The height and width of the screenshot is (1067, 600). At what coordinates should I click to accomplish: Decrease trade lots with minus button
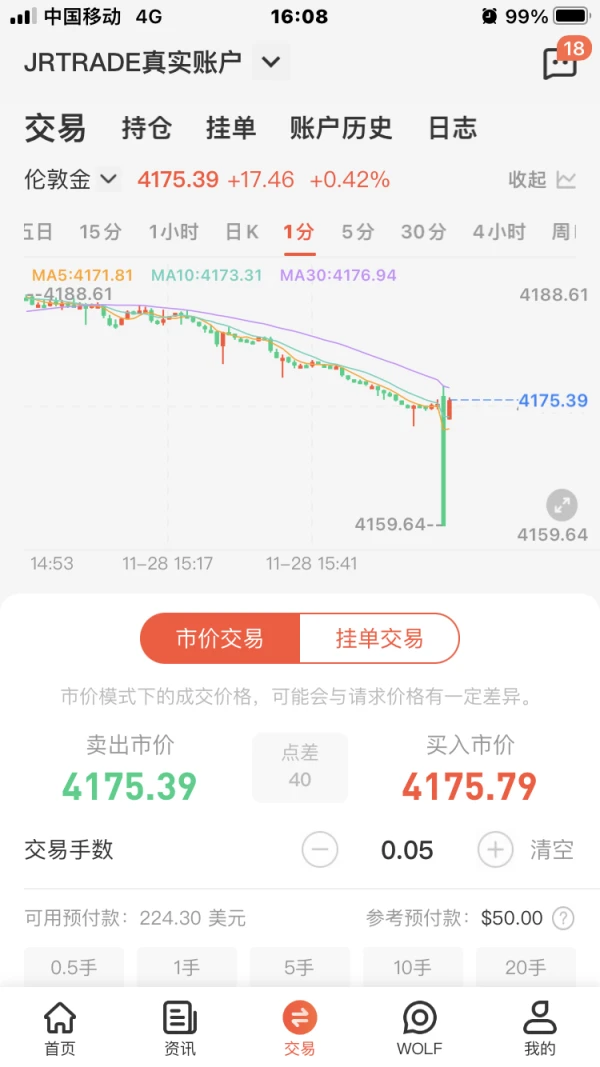(x=320, y=850)
